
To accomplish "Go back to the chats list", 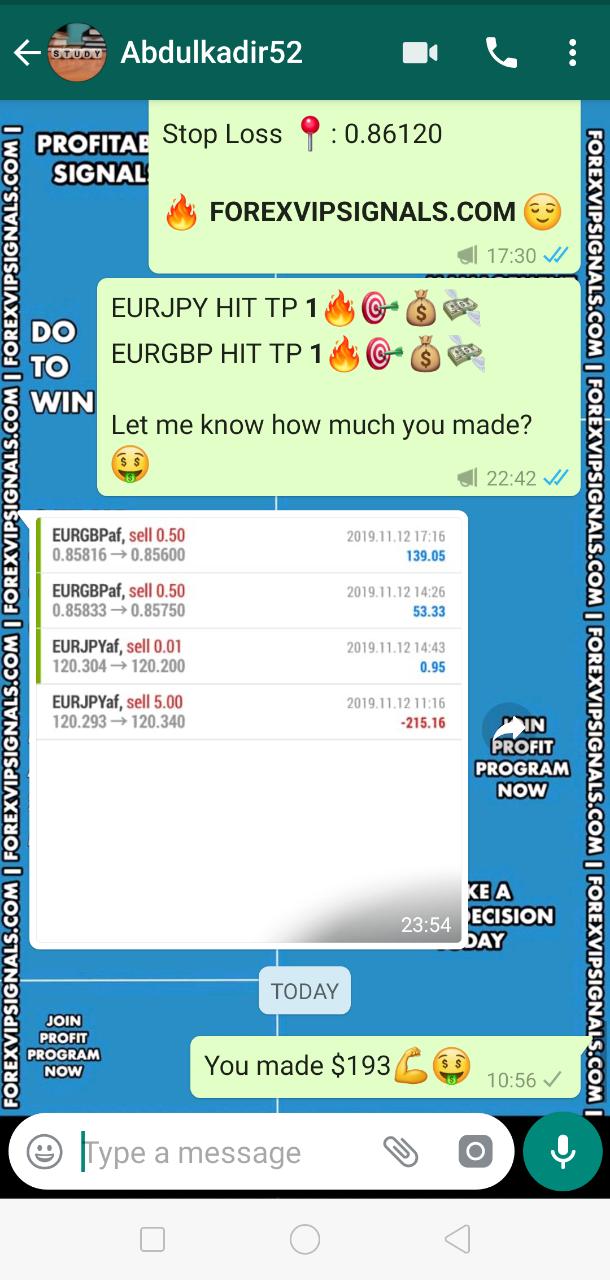I will pos(27,53).
